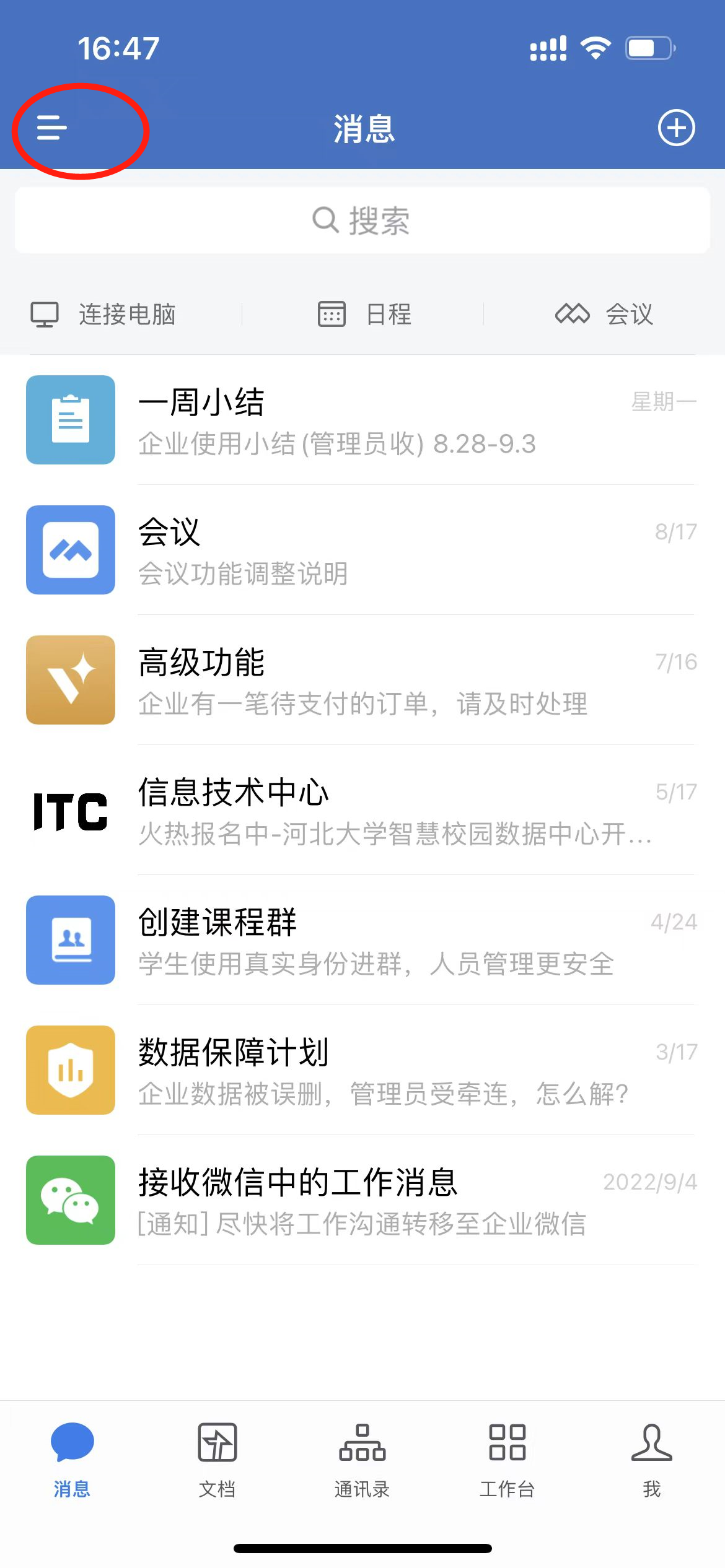725x1568 pixels.
Task: Switch to the 我 profile tab
Action: coord(652,1459)
